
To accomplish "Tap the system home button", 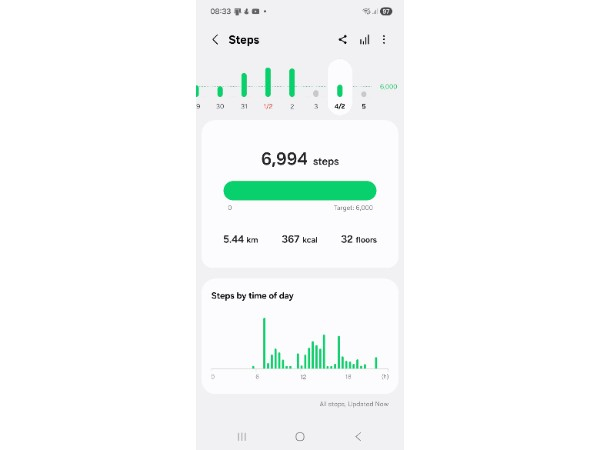I will (299, 437).
